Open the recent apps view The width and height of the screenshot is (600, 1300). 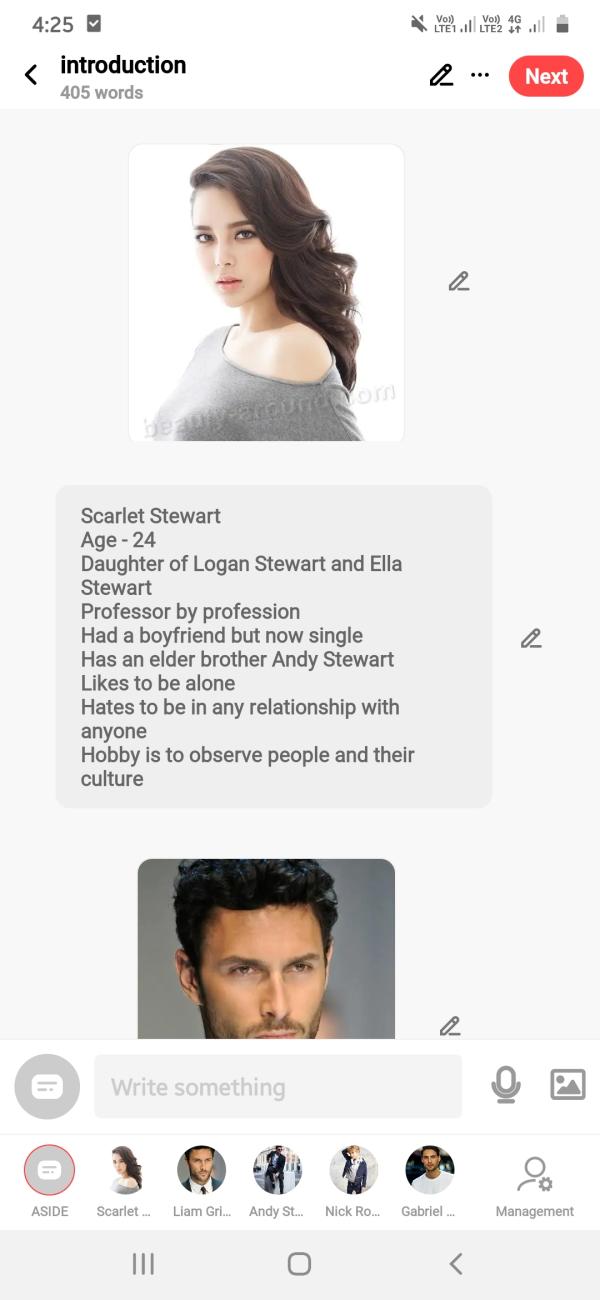coord(143,1264)
